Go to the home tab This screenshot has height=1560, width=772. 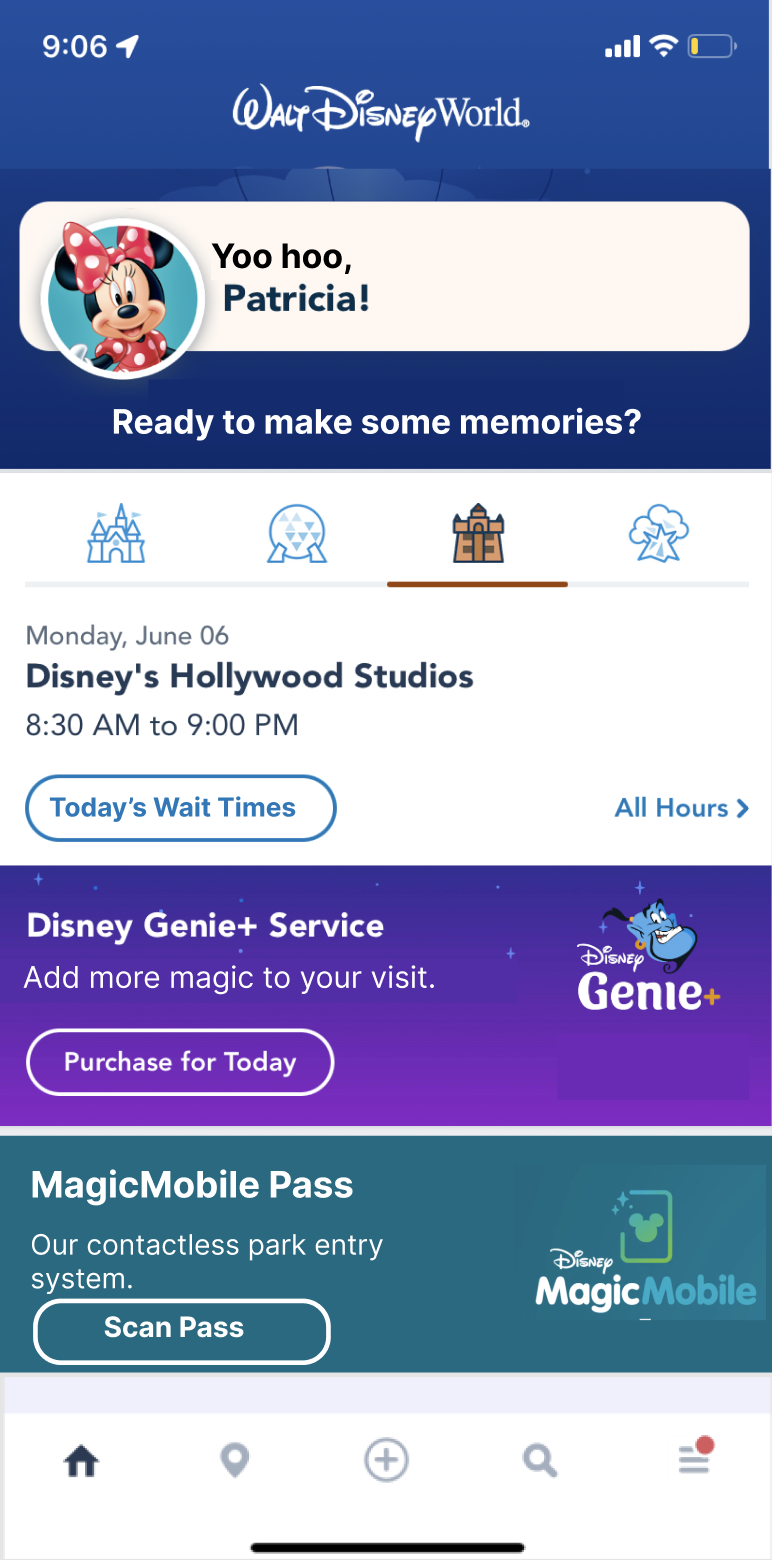pyautogui.click(x=82, y=1462)
